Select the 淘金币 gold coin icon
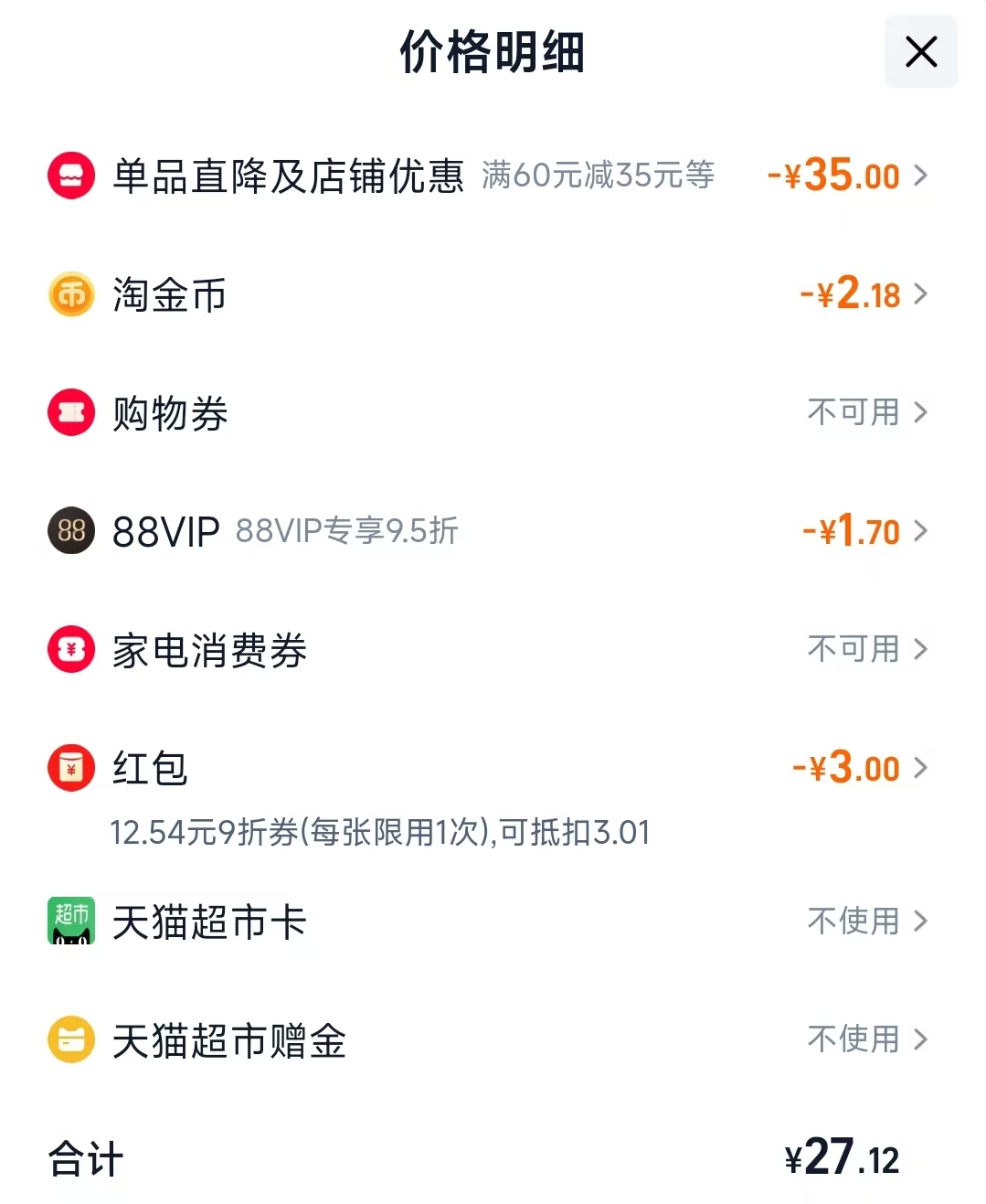 pyautogui.click(x=70, y=294)
